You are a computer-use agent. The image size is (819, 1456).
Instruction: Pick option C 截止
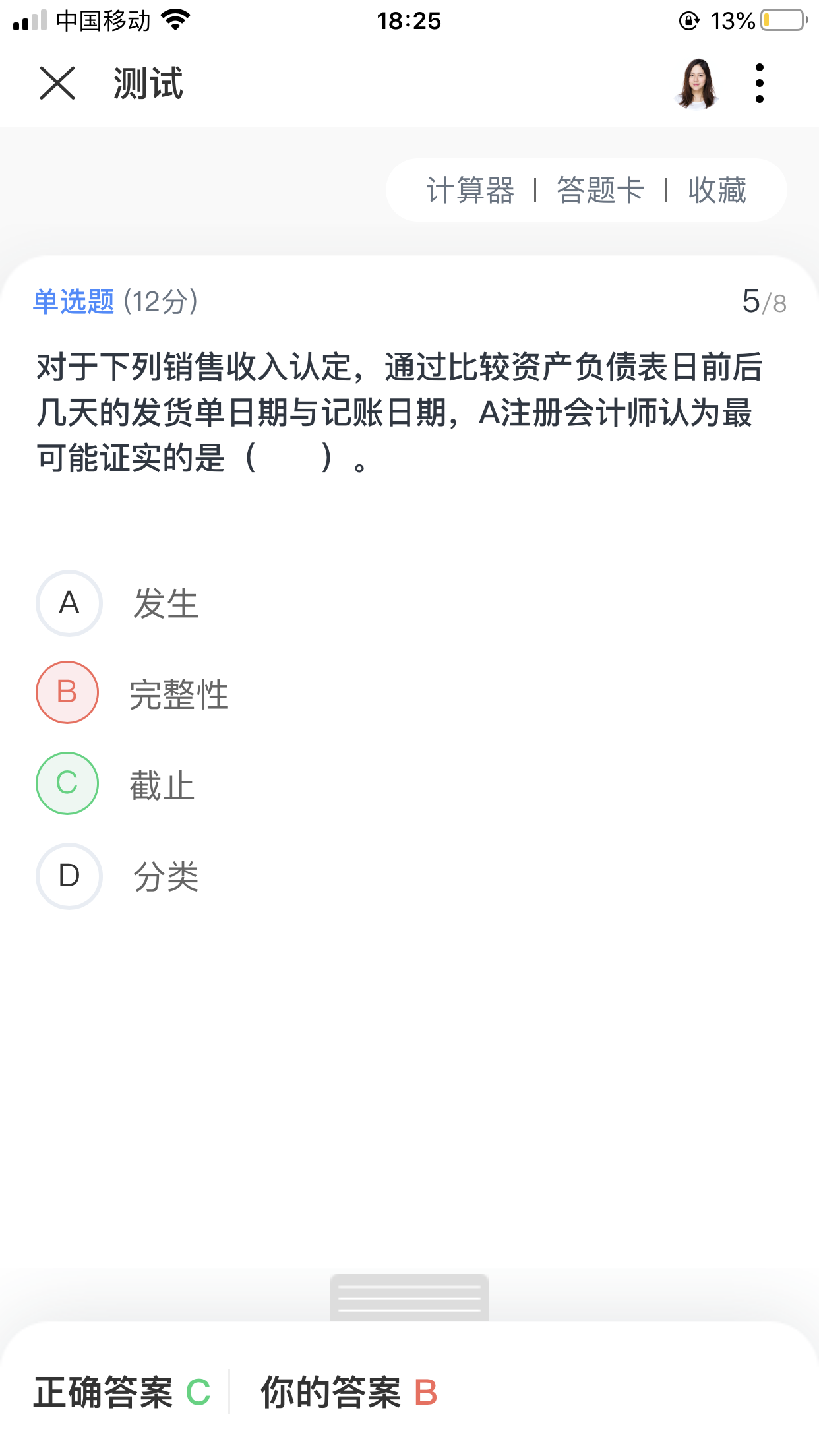pyautogui.click(x=67, y=783)
